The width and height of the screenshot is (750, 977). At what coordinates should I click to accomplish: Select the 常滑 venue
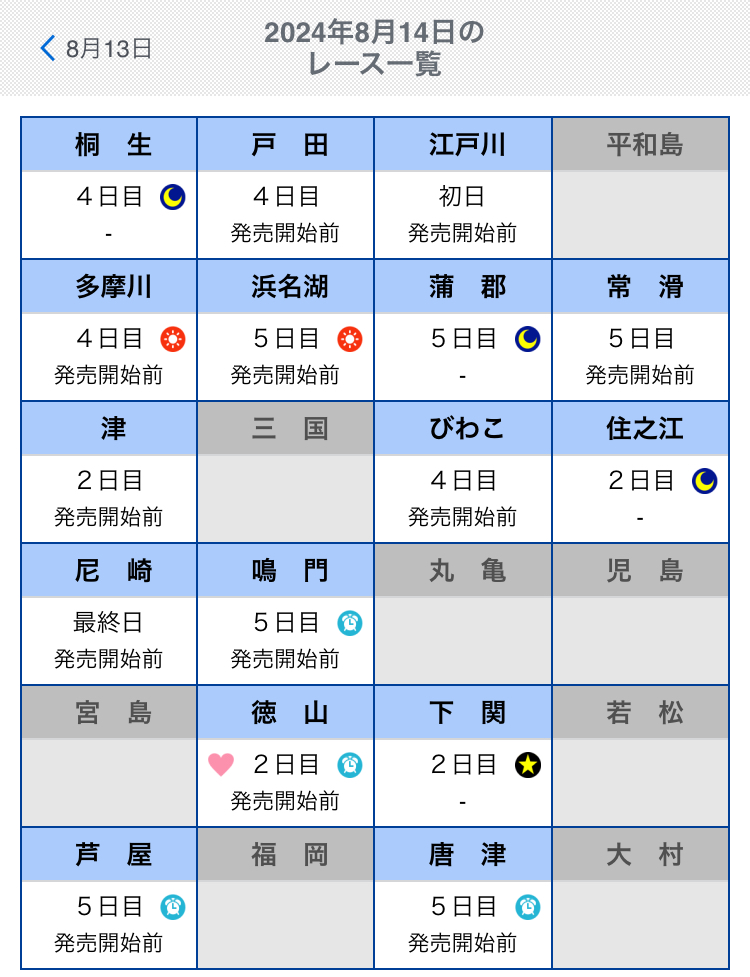pyautogui.click(x=640, y=330)
